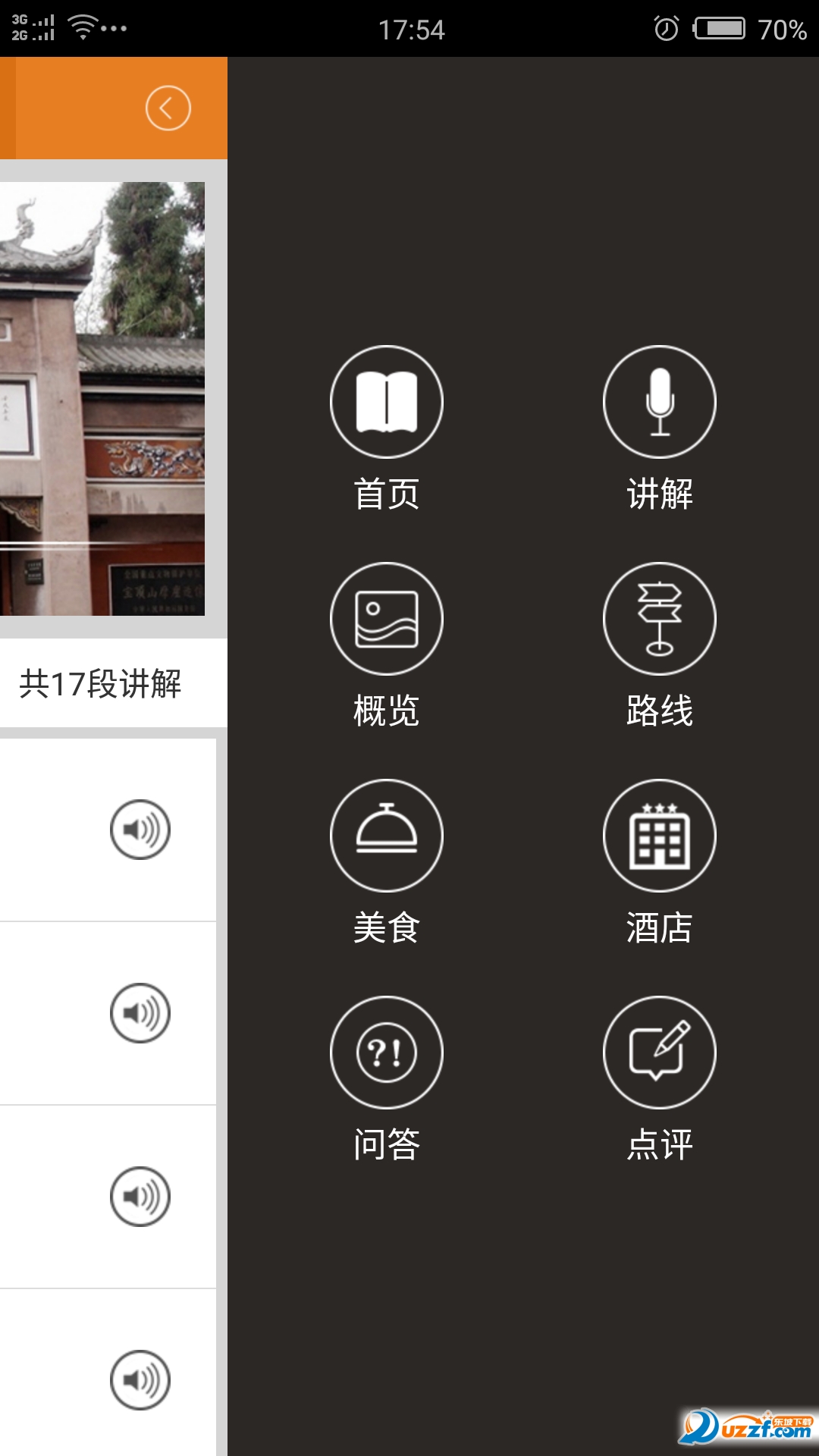Open the temple gate photo
Viewport: 819px width, 1456px height.
[102, 398]
